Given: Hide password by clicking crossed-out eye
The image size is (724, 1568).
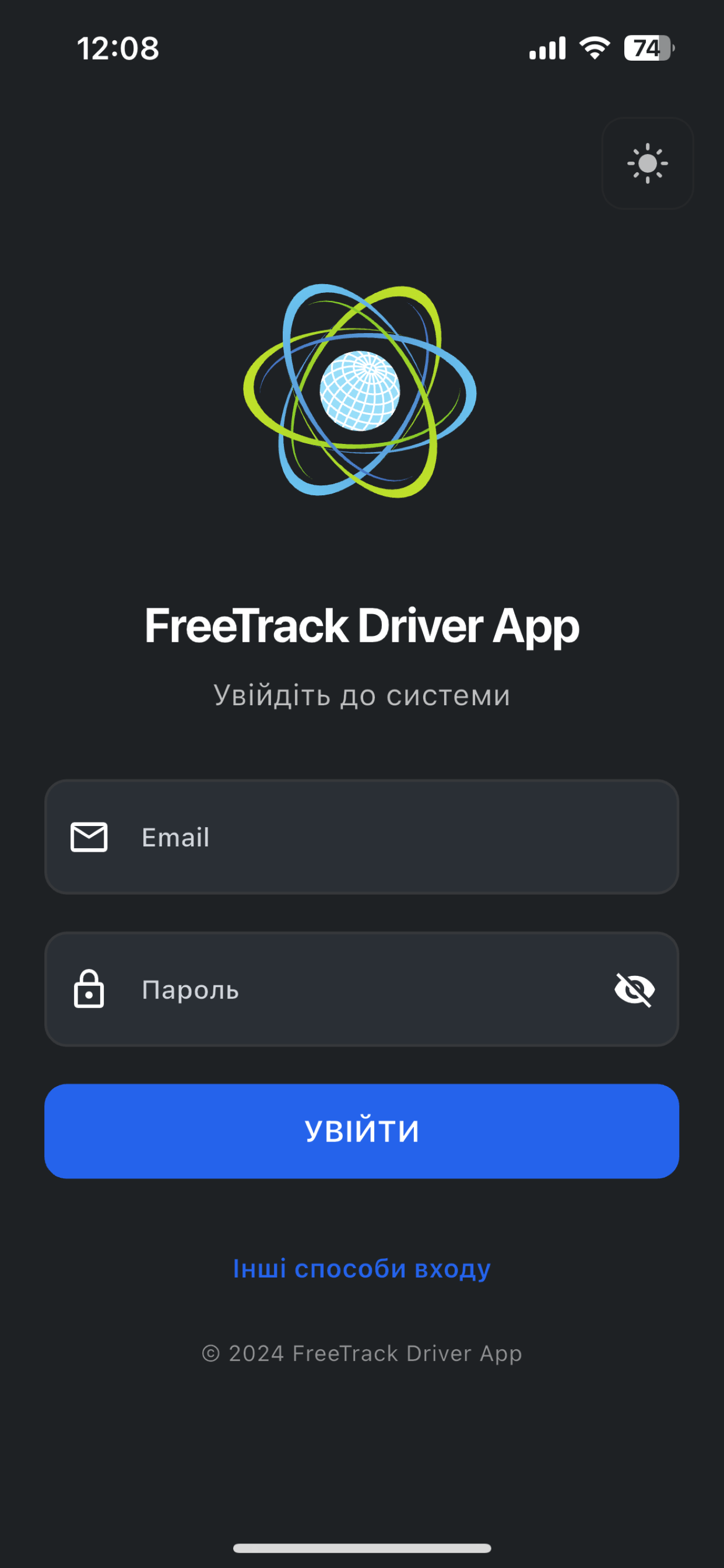Looking at the screenshot, I should pos(634,989).
